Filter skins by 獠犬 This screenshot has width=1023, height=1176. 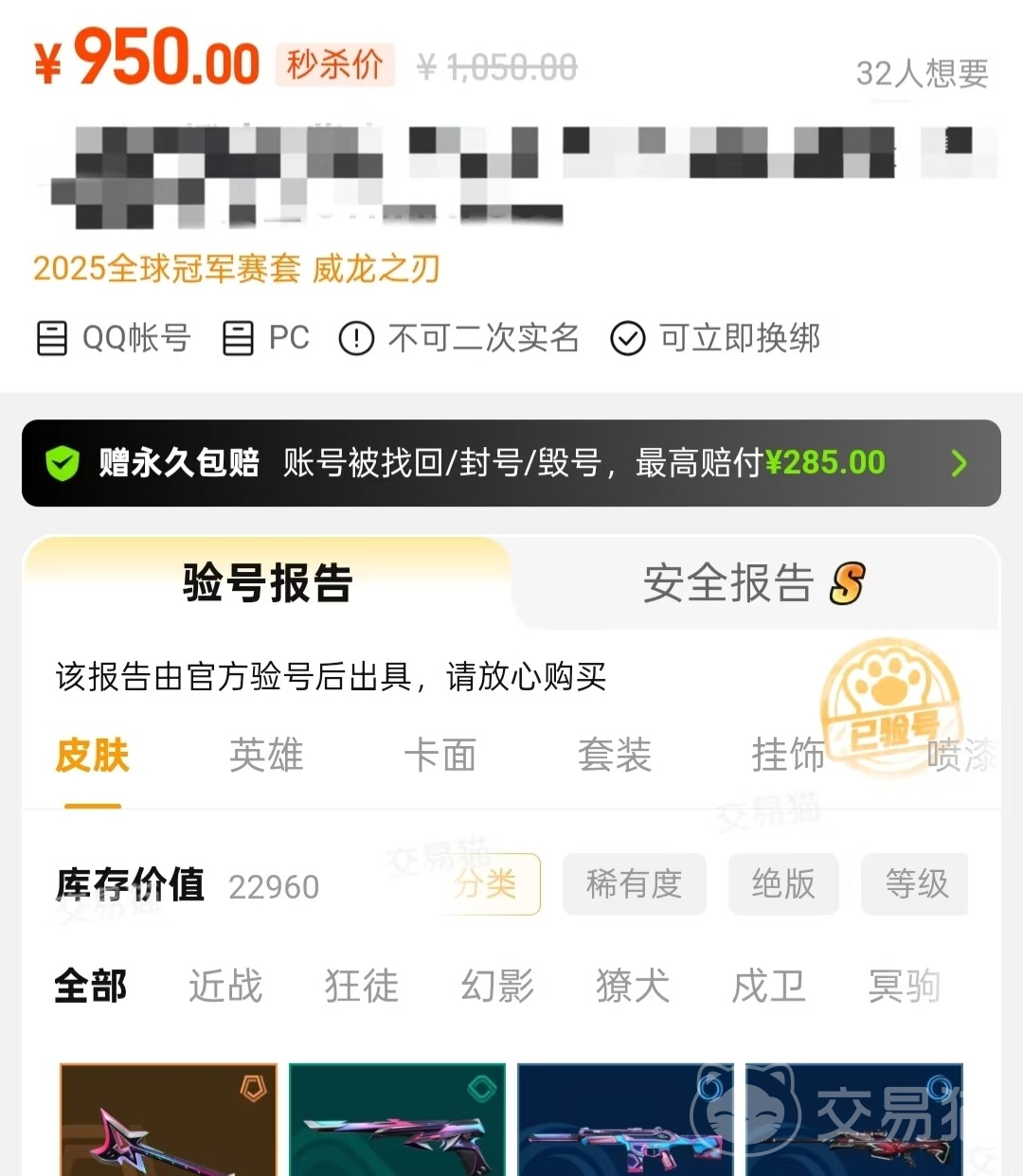(633, 987)
